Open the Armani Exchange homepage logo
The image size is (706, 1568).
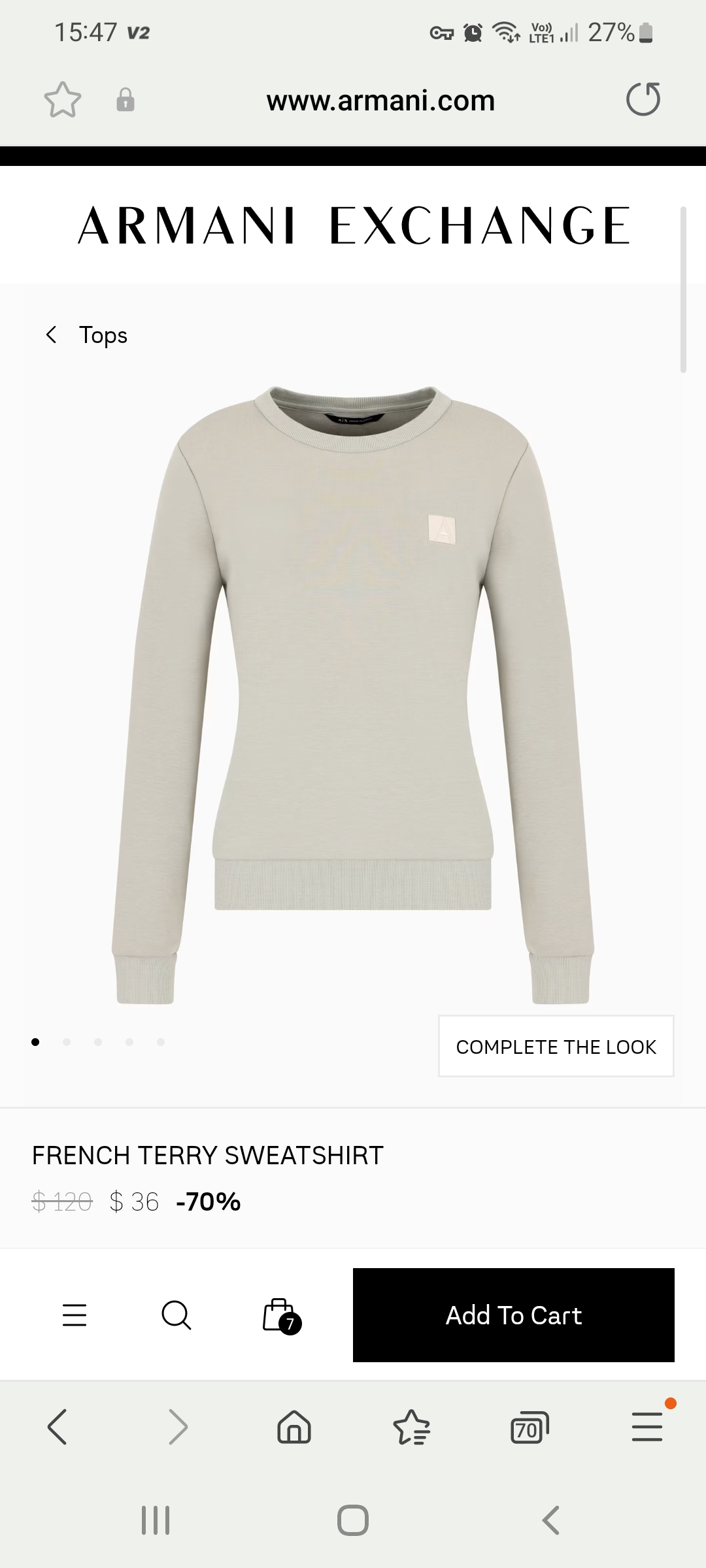tap(353, 225)
